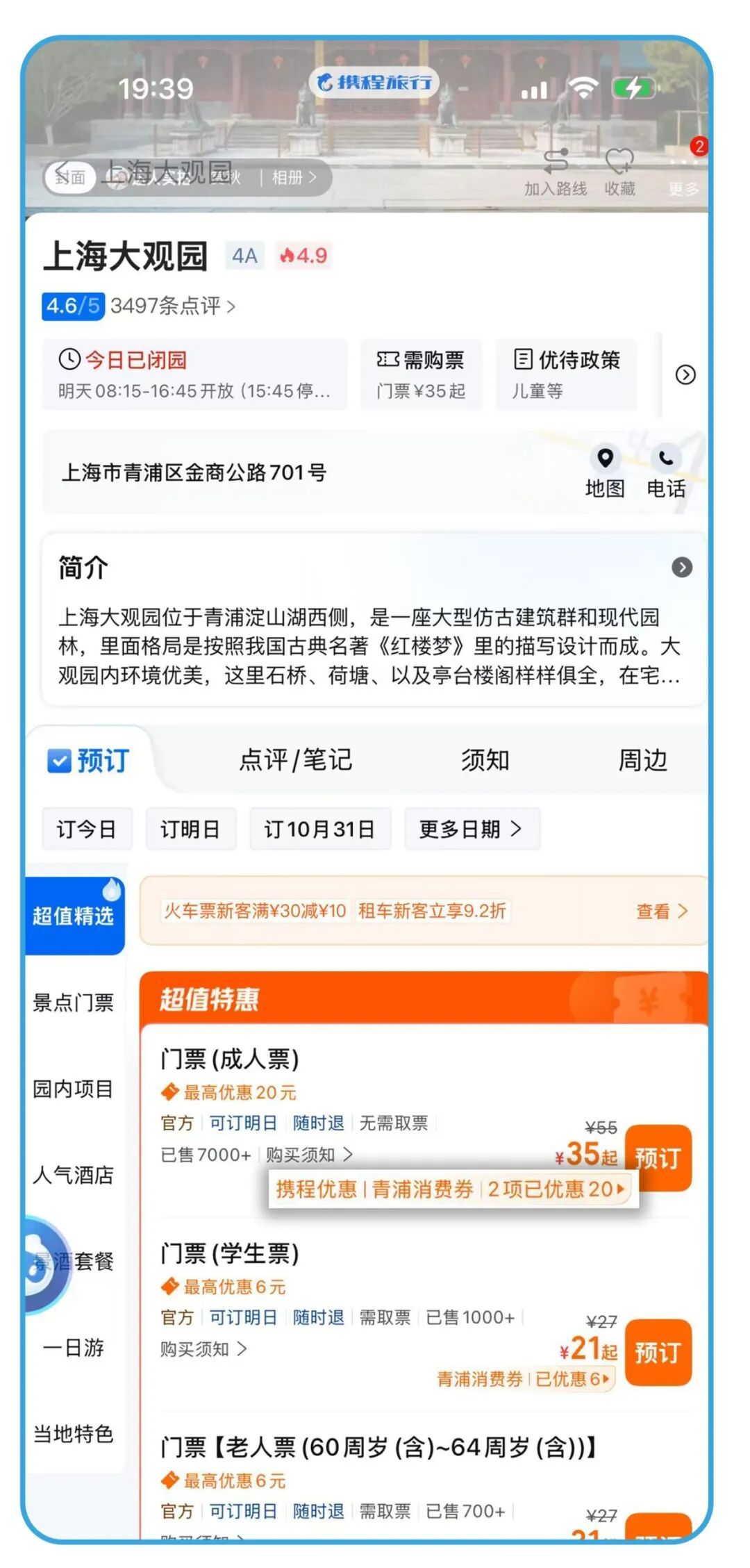Viewport: 750px width, 1568px height.
Task: Call the attraction via 电话
Action: pos(665,472)
